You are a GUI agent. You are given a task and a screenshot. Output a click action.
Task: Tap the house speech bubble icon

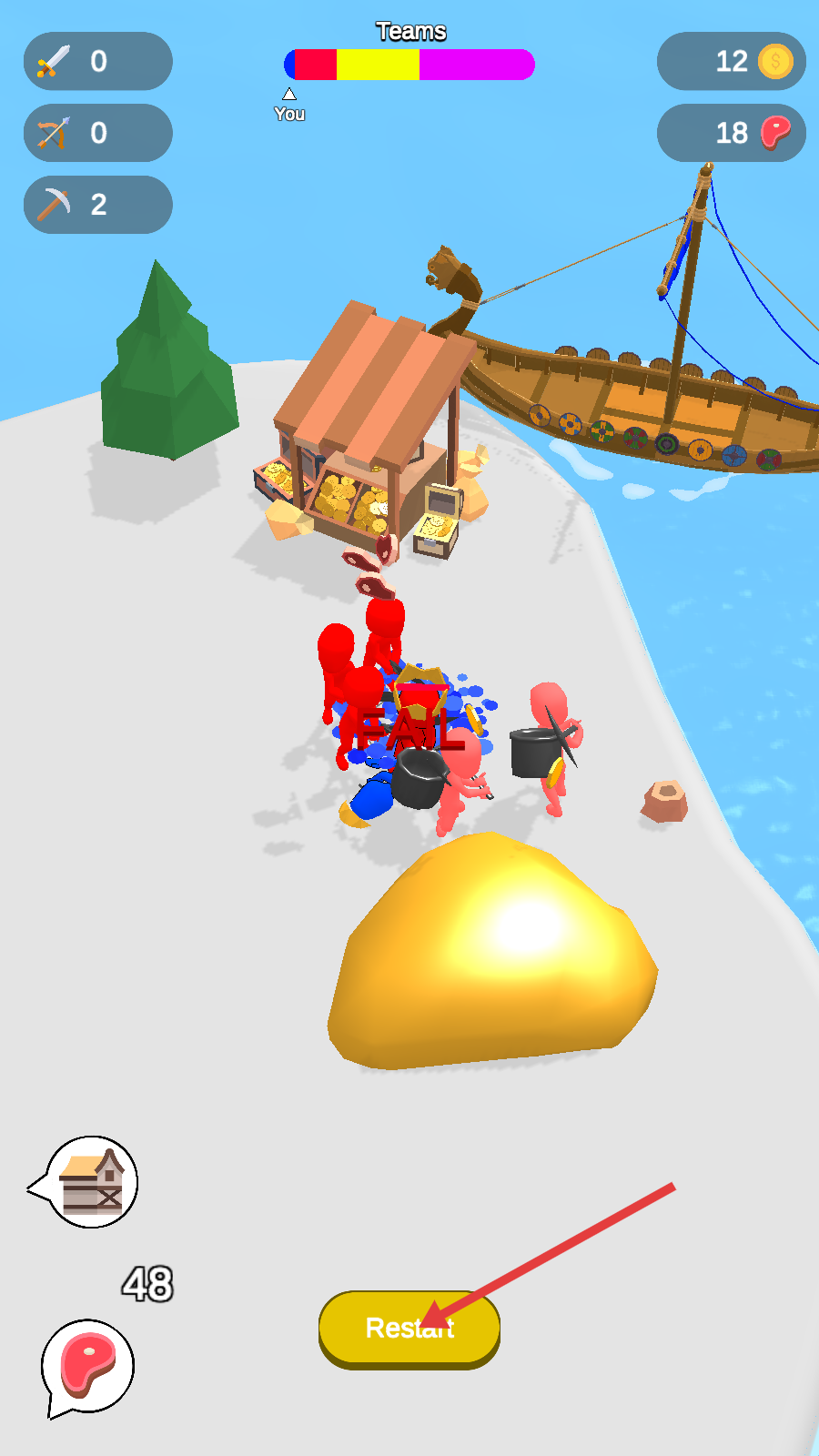[91, 1182]
